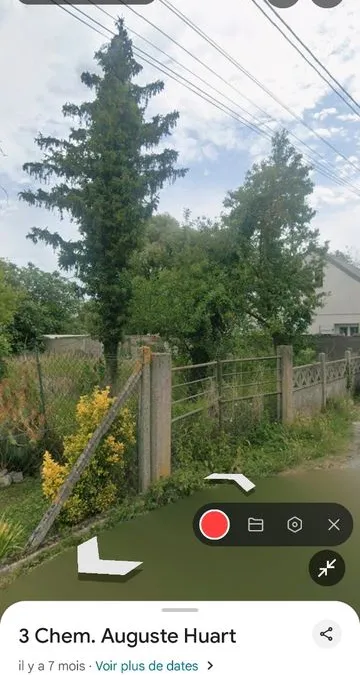Open the recorder settings hexagon icon
The height and width of the screenshot is (675, 360).
click(295, 524)
